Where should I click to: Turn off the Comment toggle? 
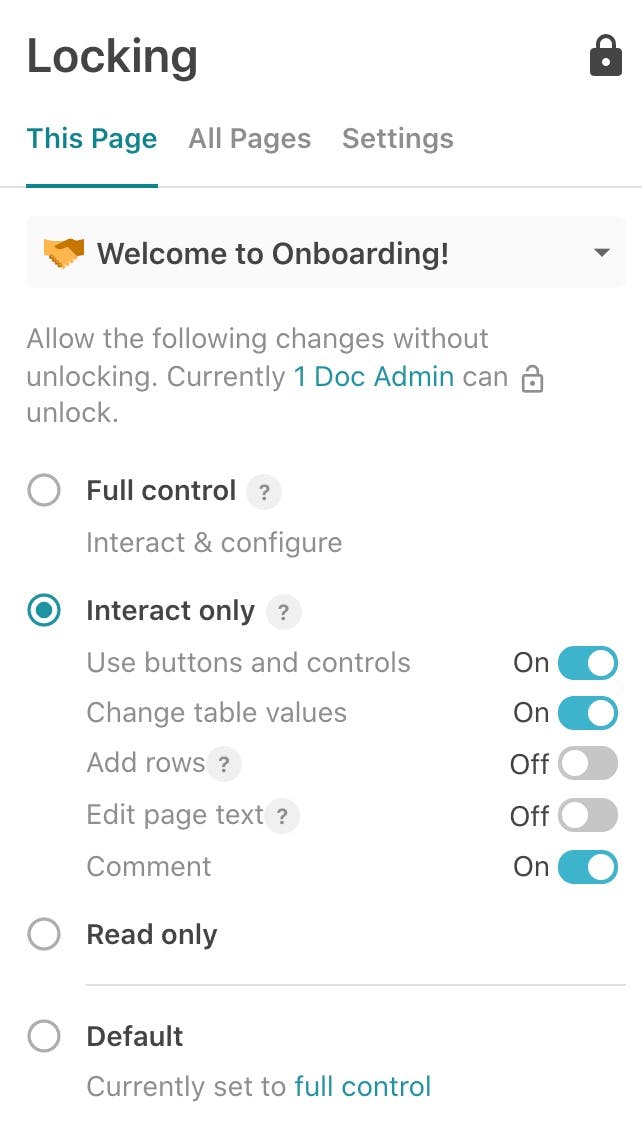coord(587,866)
